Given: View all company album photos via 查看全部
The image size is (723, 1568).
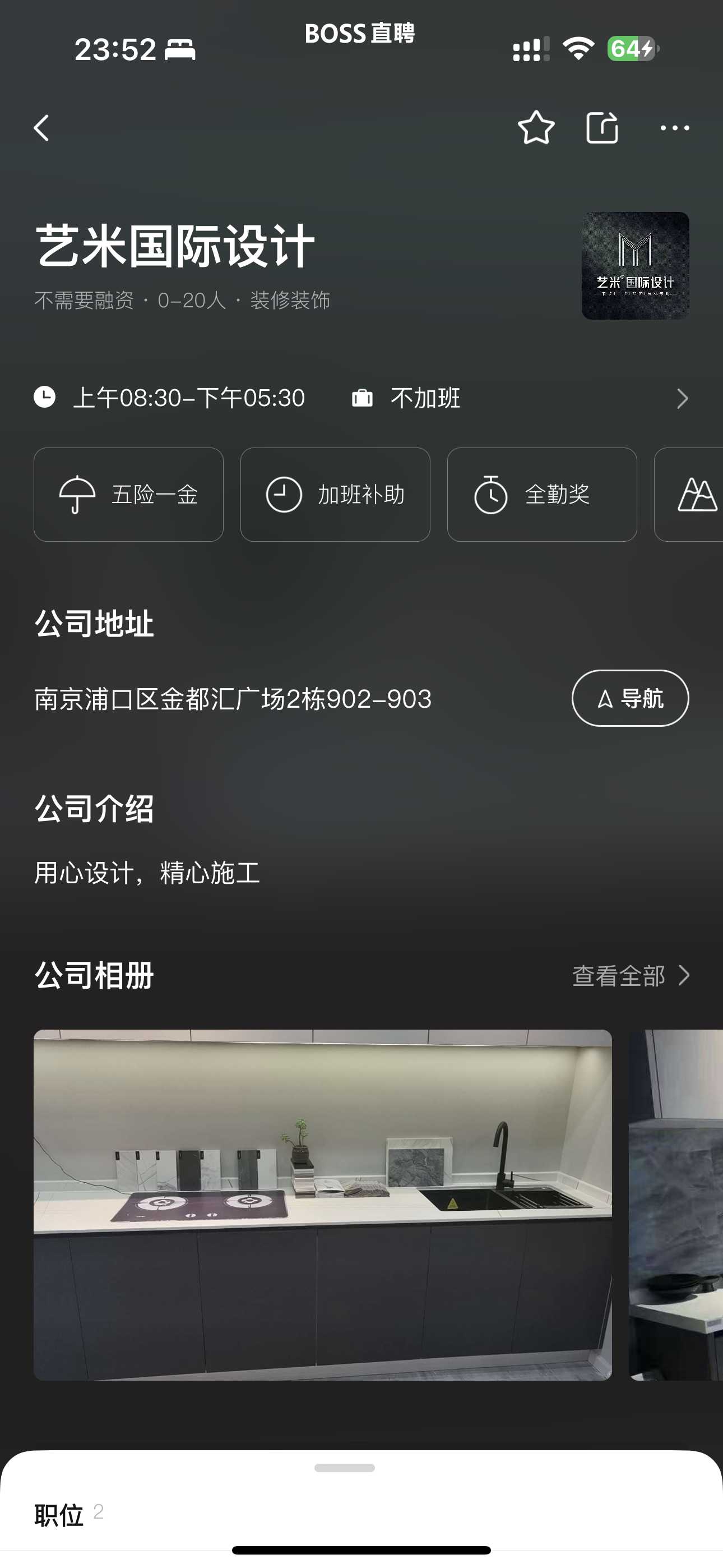Looking at the screenshot, I should (x=631, y=976).
